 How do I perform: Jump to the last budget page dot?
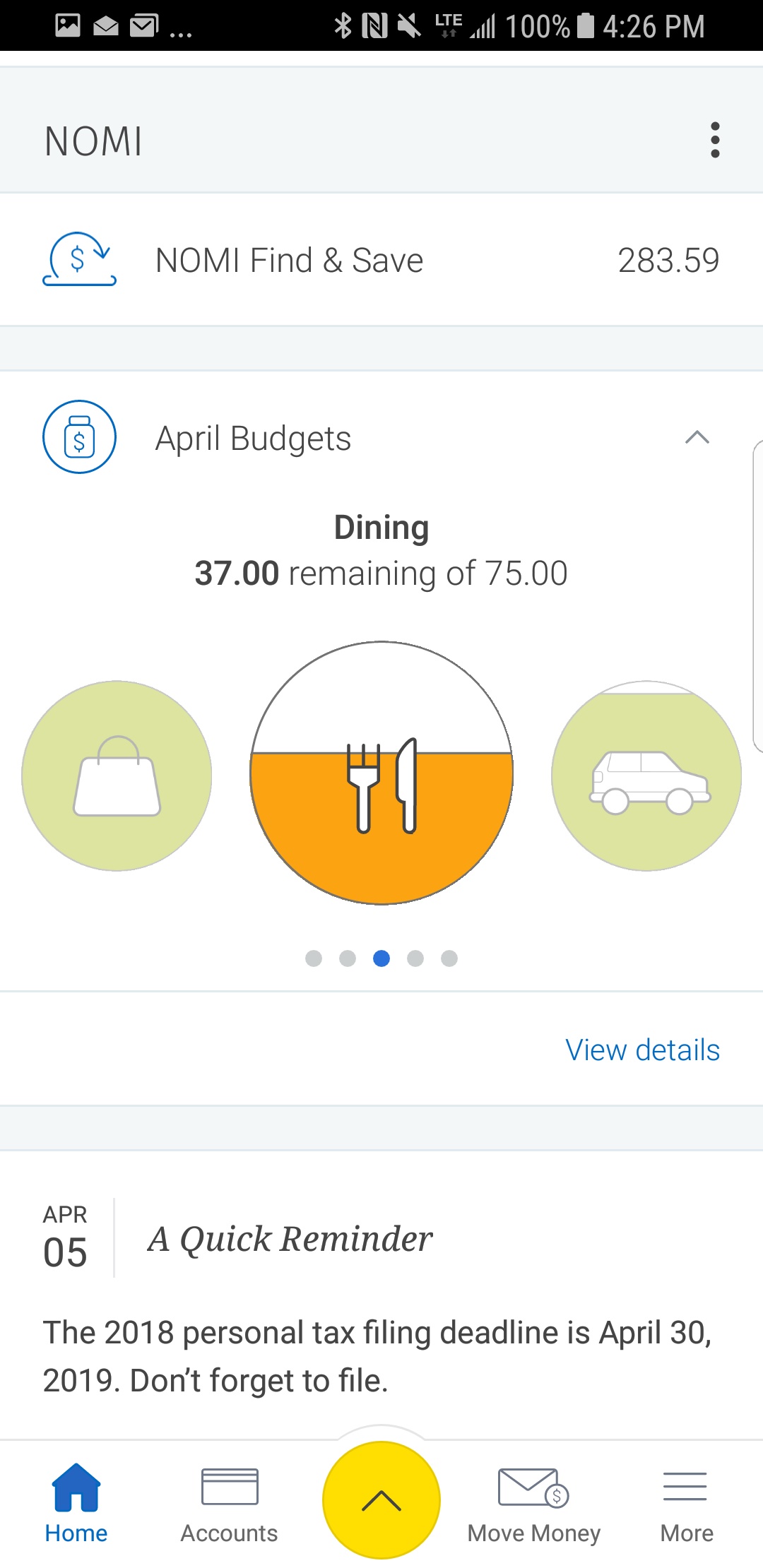[x=449, y=958]
